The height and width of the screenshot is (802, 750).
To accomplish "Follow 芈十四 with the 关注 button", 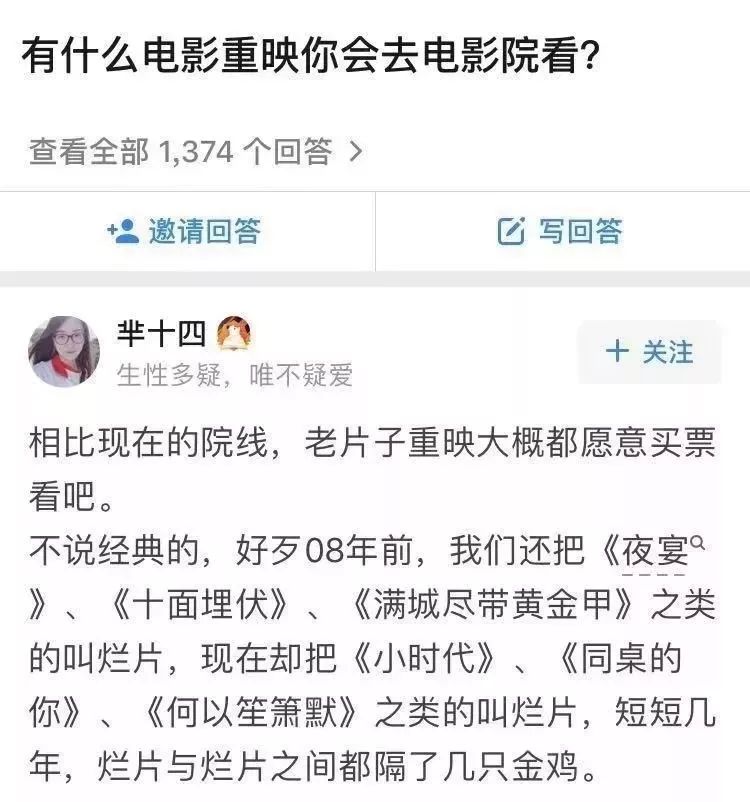I will point(649,352).
